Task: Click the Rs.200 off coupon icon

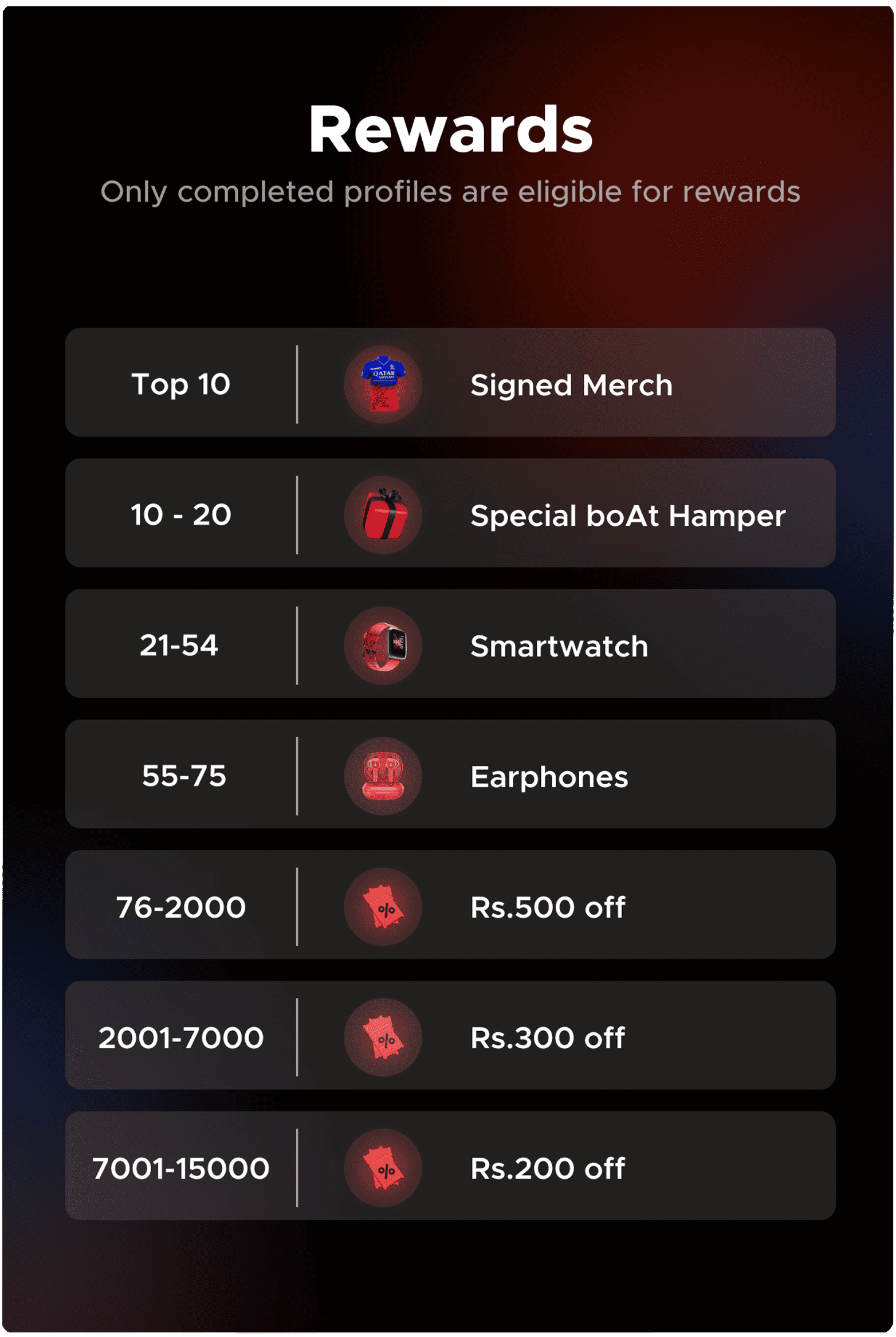Action: (x=383, y=1169)
